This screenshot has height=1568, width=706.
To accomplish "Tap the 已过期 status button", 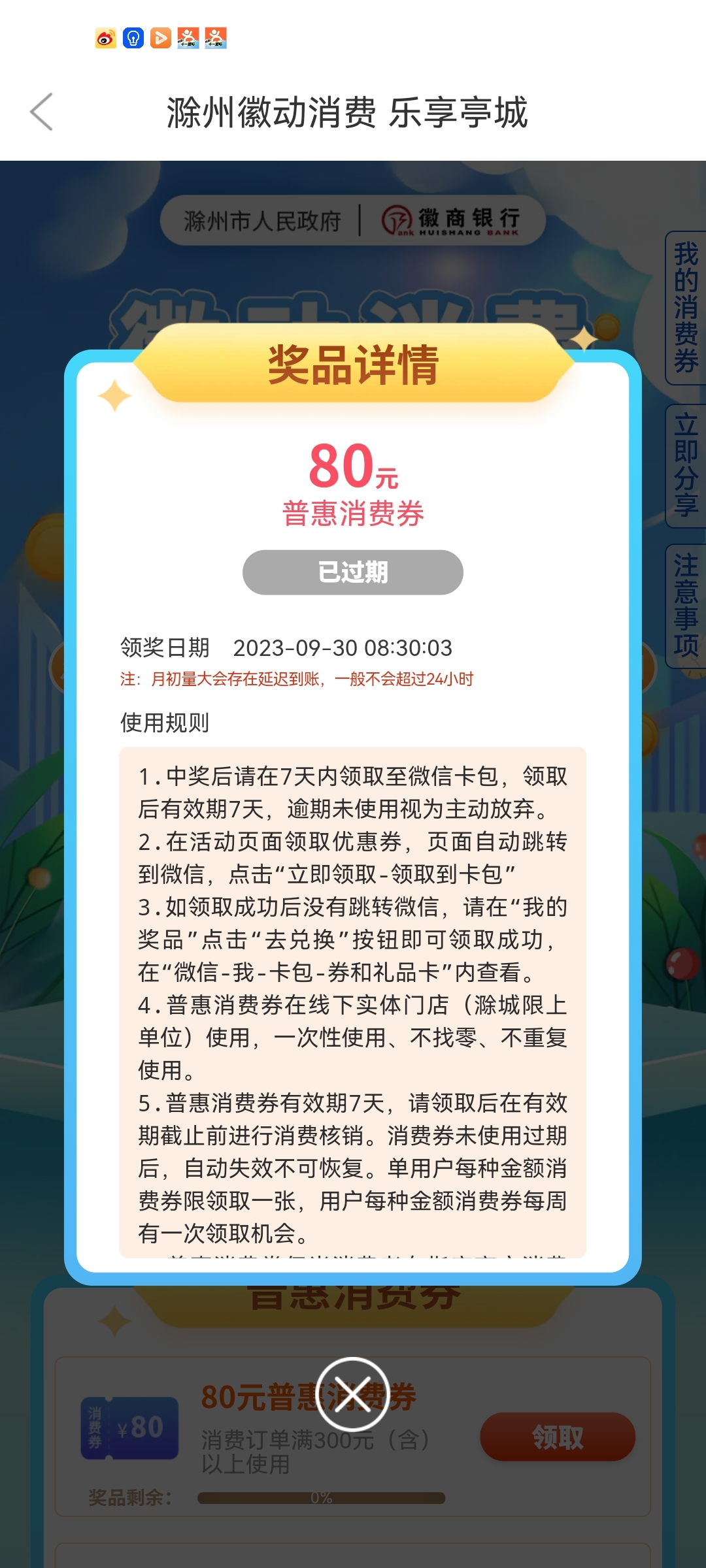I will pos(353,572).
